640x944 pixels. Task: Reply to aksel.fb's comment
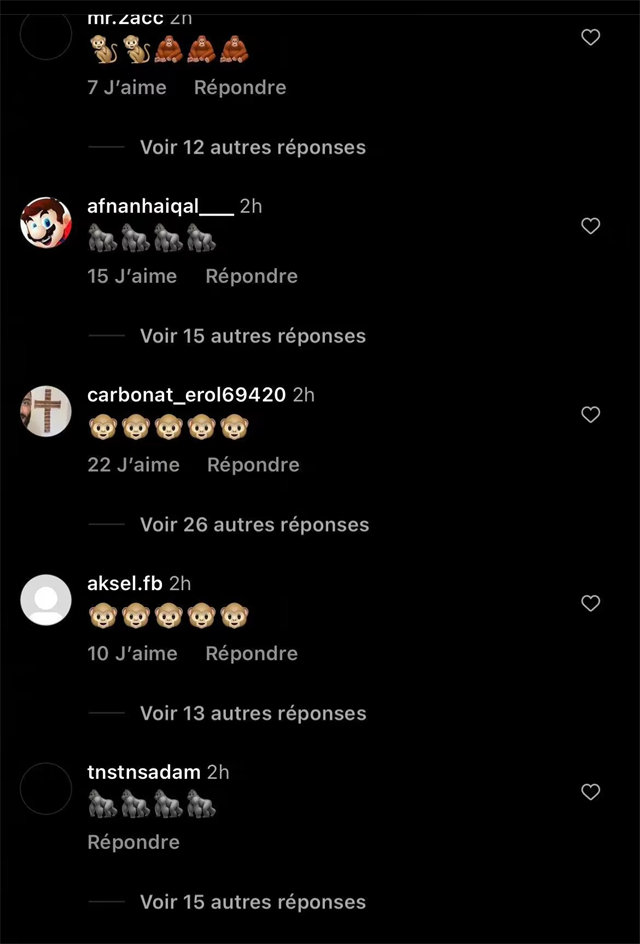251,653
